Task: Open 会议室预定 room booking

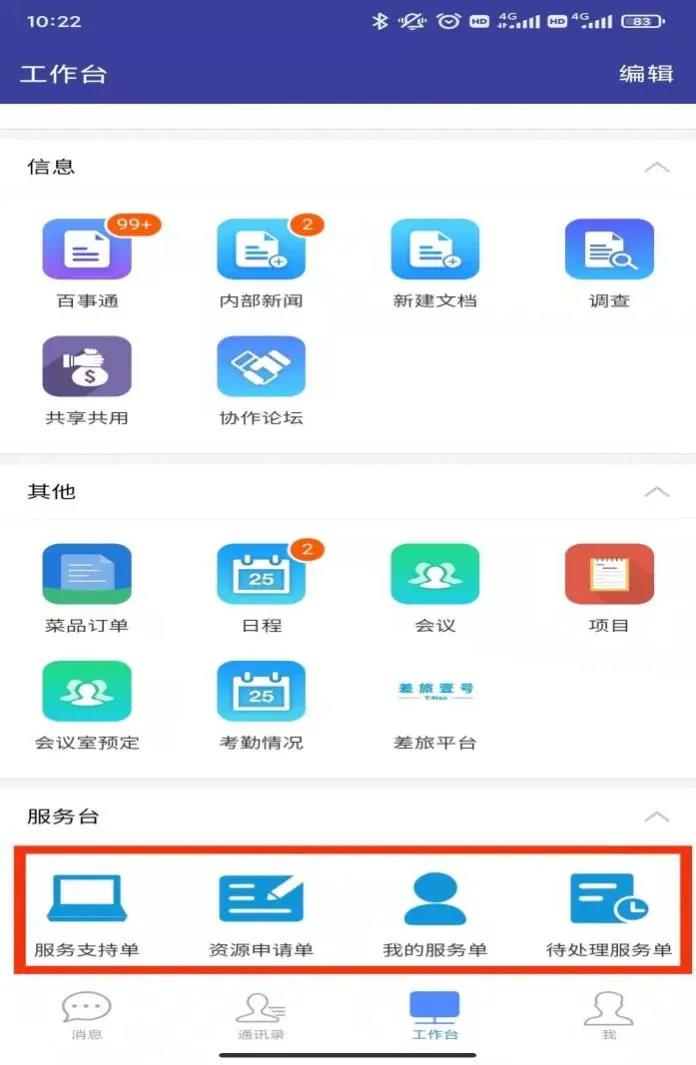Action: (x=87, y=692)
